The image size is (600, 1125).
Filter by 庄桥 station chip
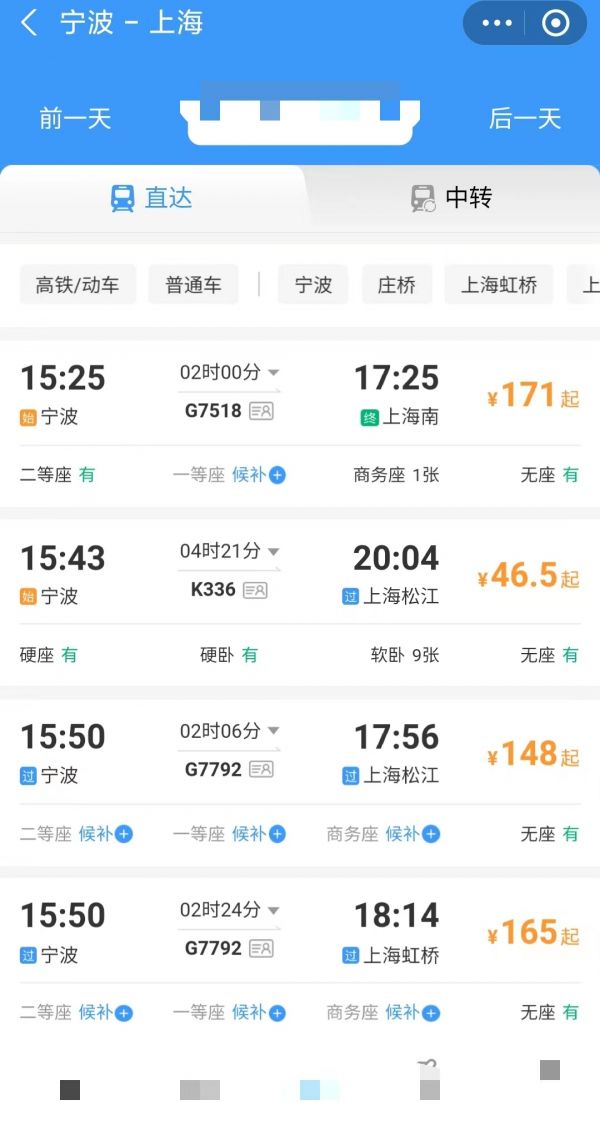click(x=397, y=285)
